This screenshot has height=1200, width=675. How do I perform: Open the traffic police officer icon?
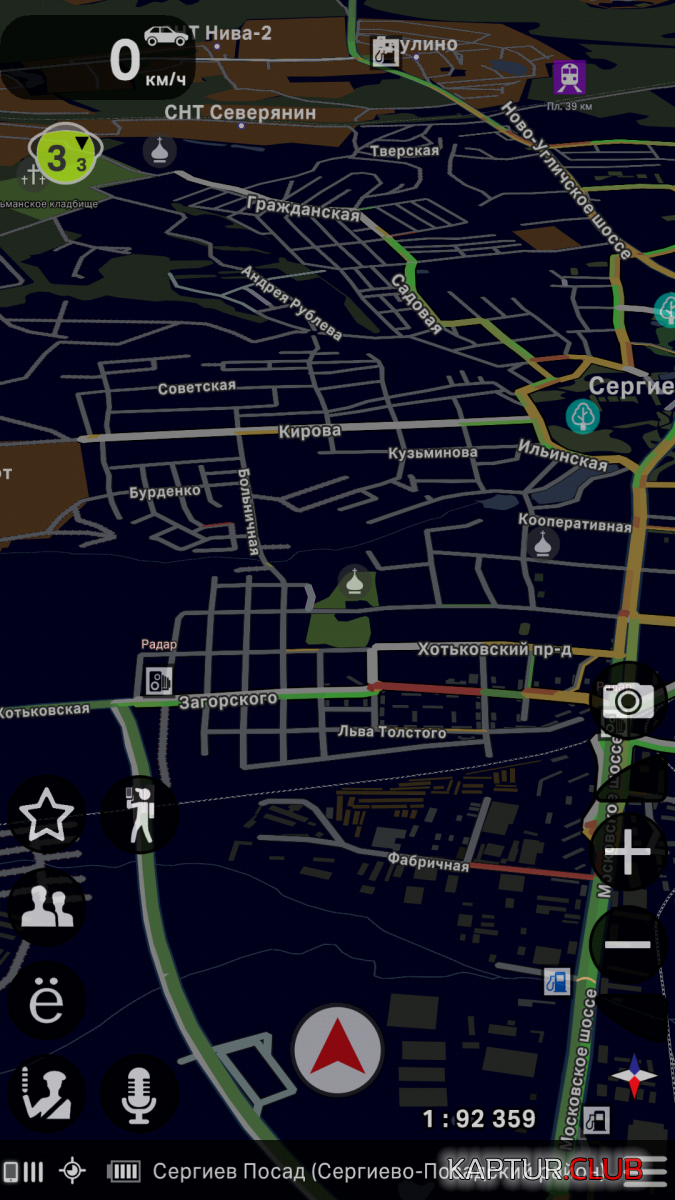tap(46, 1094)
